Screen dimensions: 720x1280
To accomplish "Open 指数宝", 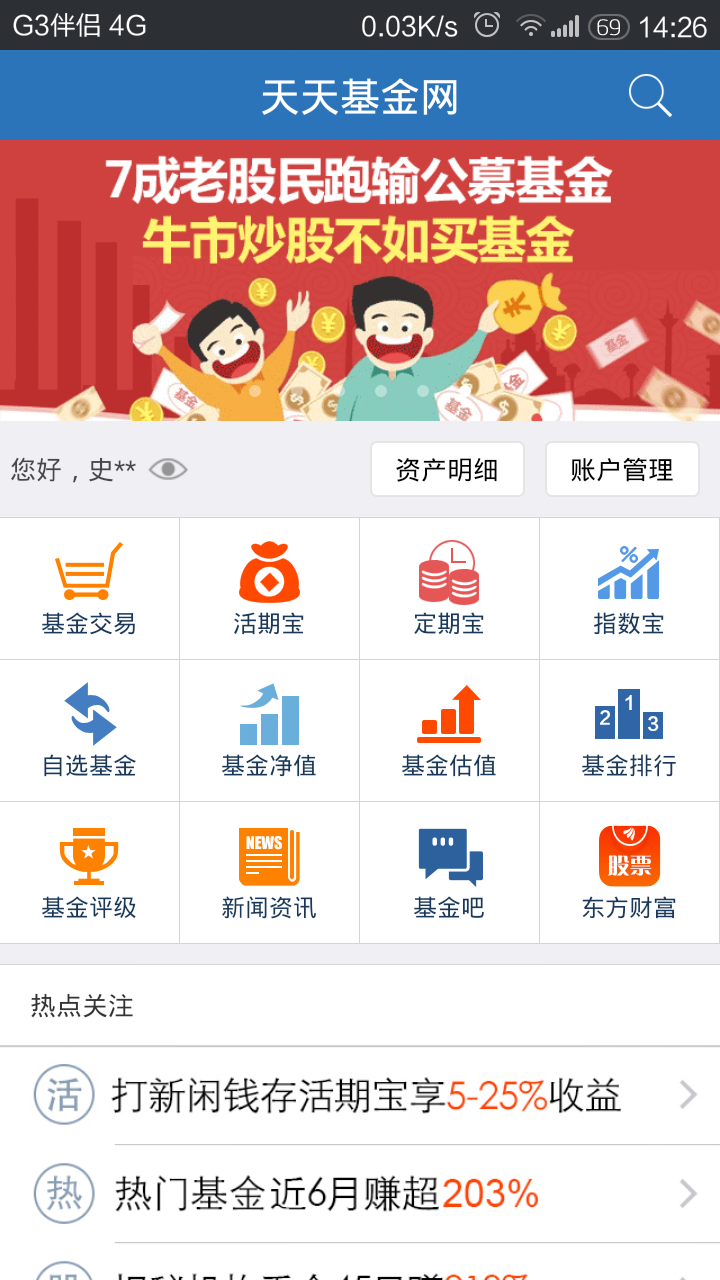I will pos(629,588).
